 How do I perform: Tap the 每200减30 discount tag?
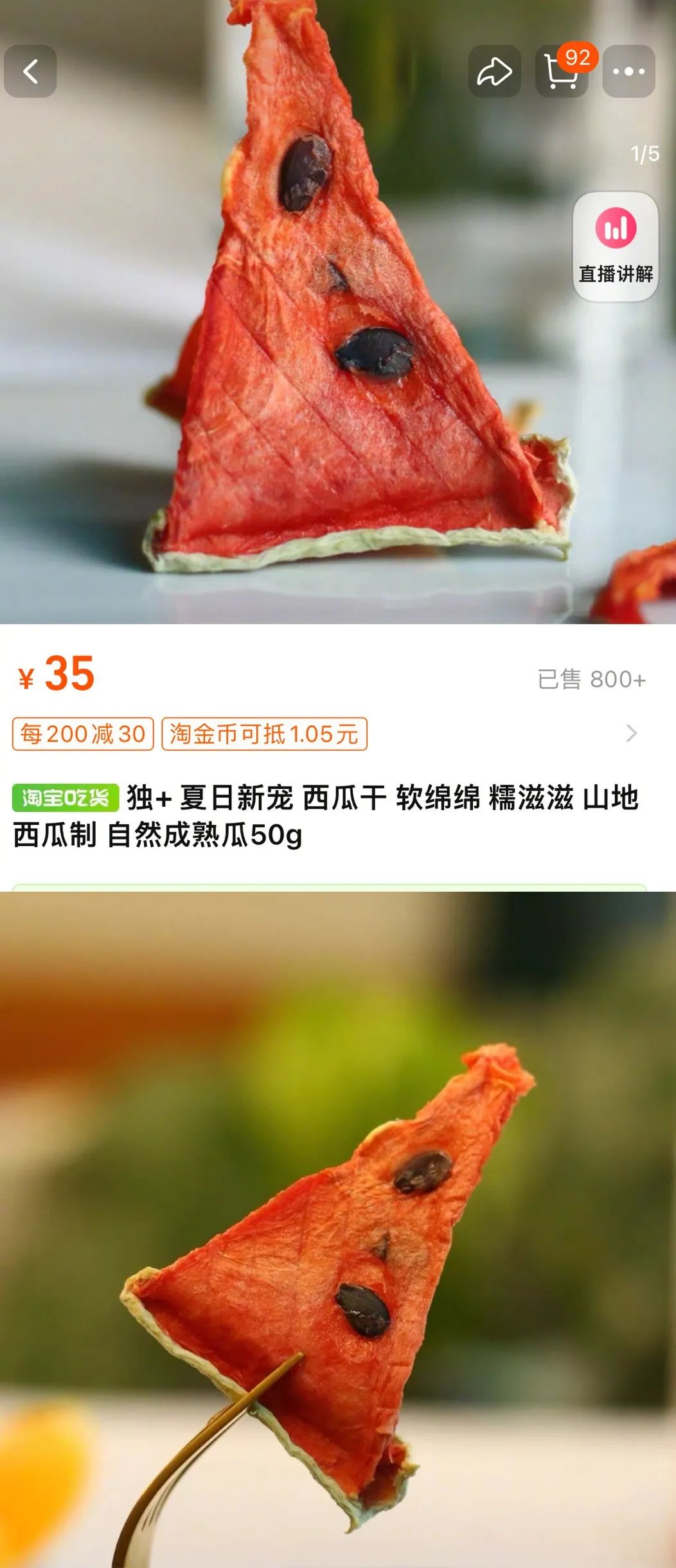coord(83,734)
